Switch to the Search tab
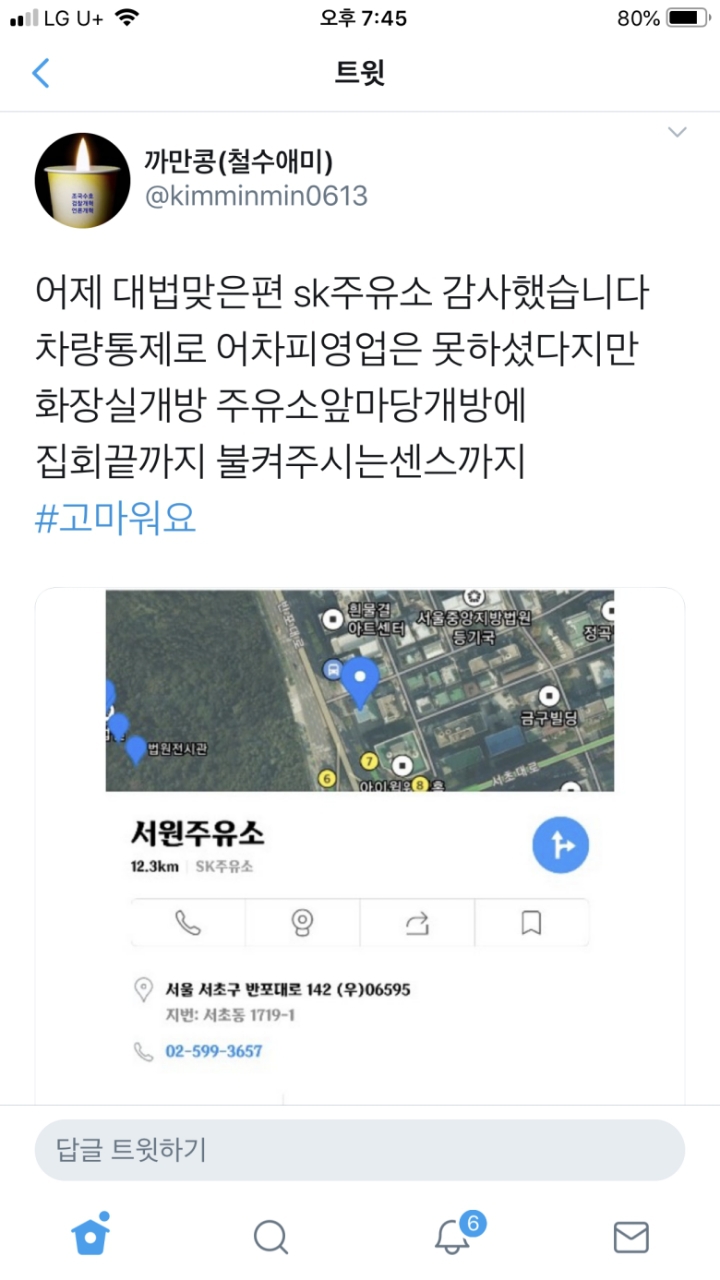The width and height of the screenshot is (720, 1280). 270,1236
